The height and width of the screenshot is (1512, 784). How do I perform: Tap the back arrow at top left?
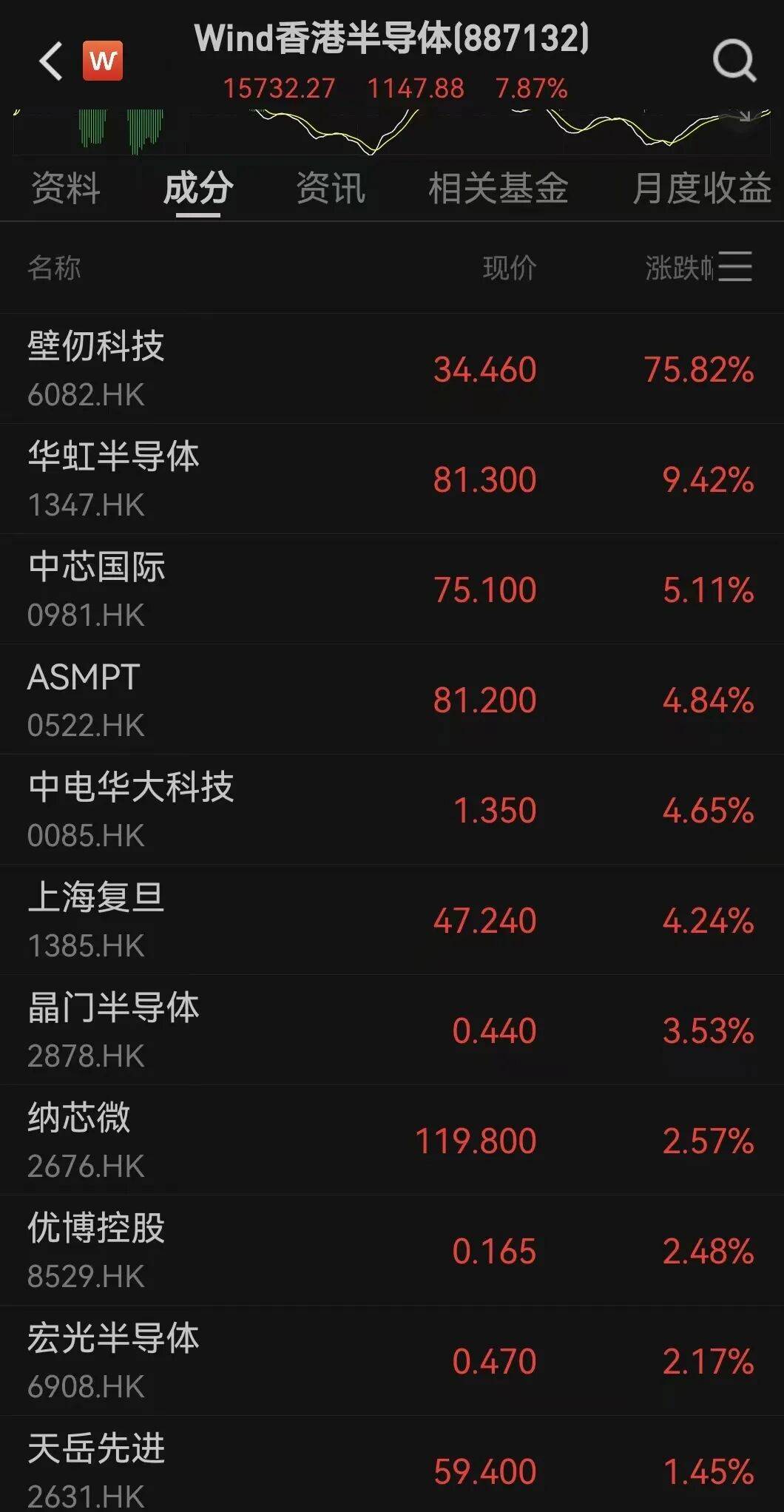[49, 58]
